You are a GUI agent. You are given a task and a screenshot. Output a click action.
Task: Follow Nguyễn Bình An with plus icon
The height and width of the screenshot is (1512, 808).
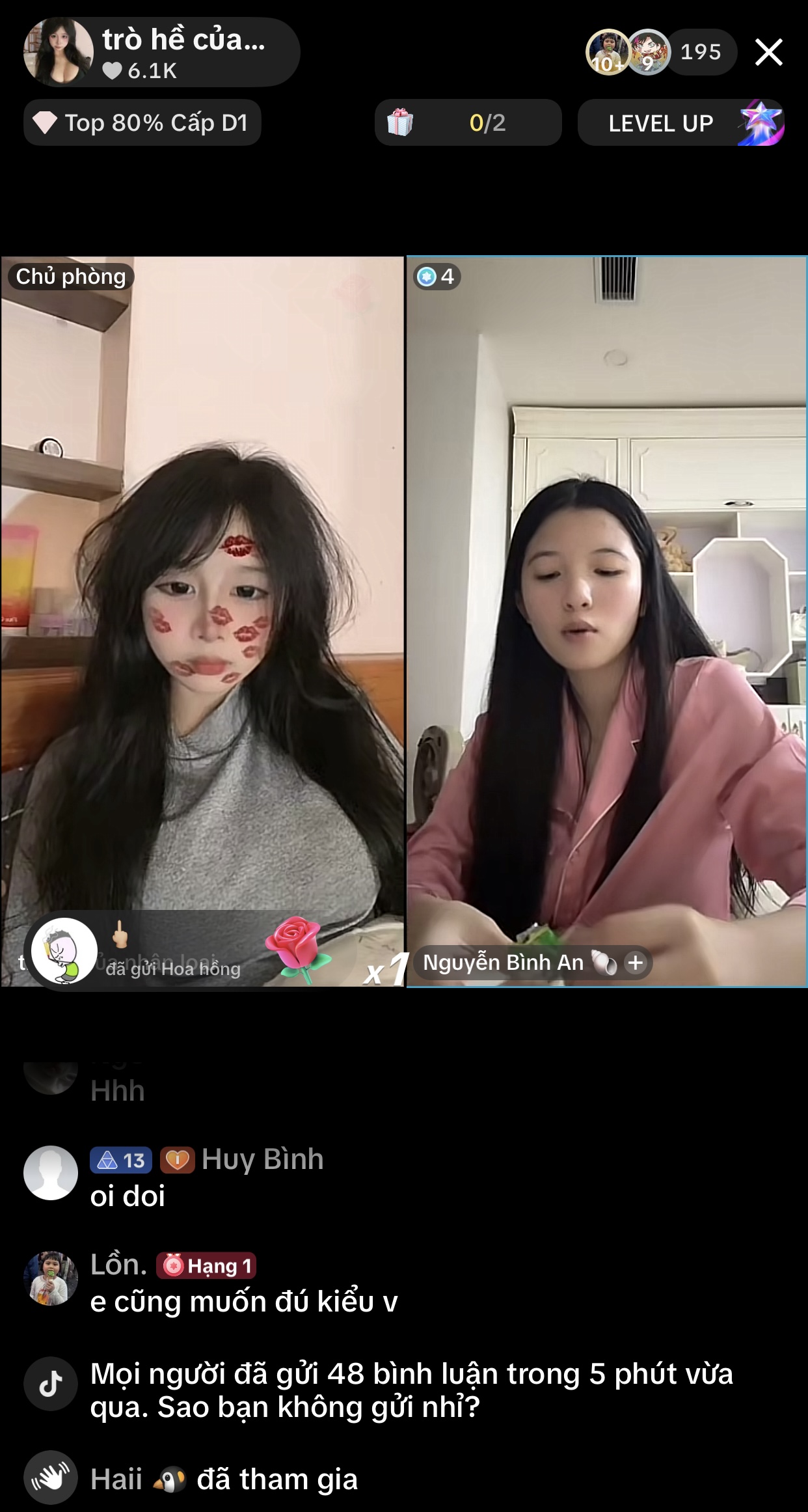[636, 963]
